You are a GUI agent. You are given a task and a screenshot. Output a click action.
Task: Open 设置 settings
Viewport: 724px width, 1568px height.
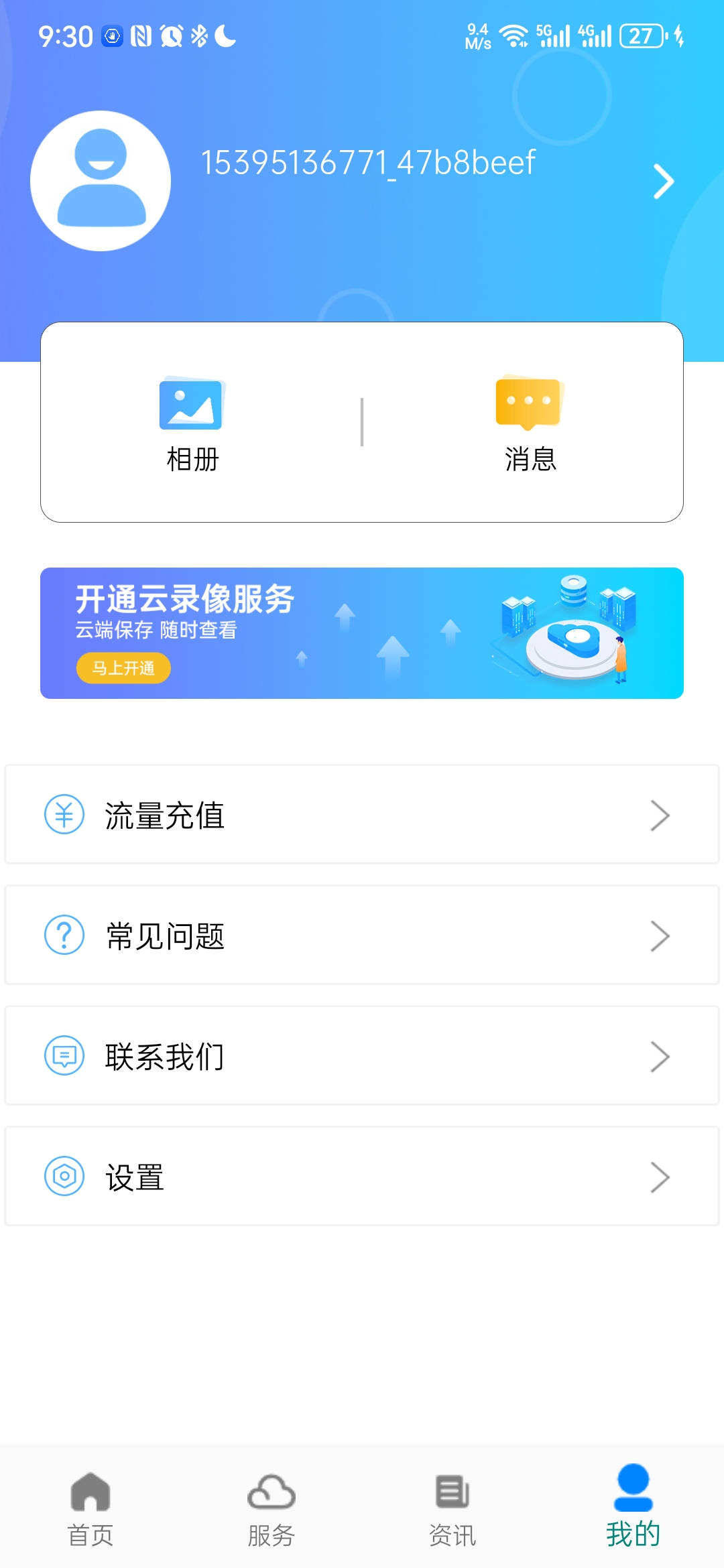(362, 1177)
